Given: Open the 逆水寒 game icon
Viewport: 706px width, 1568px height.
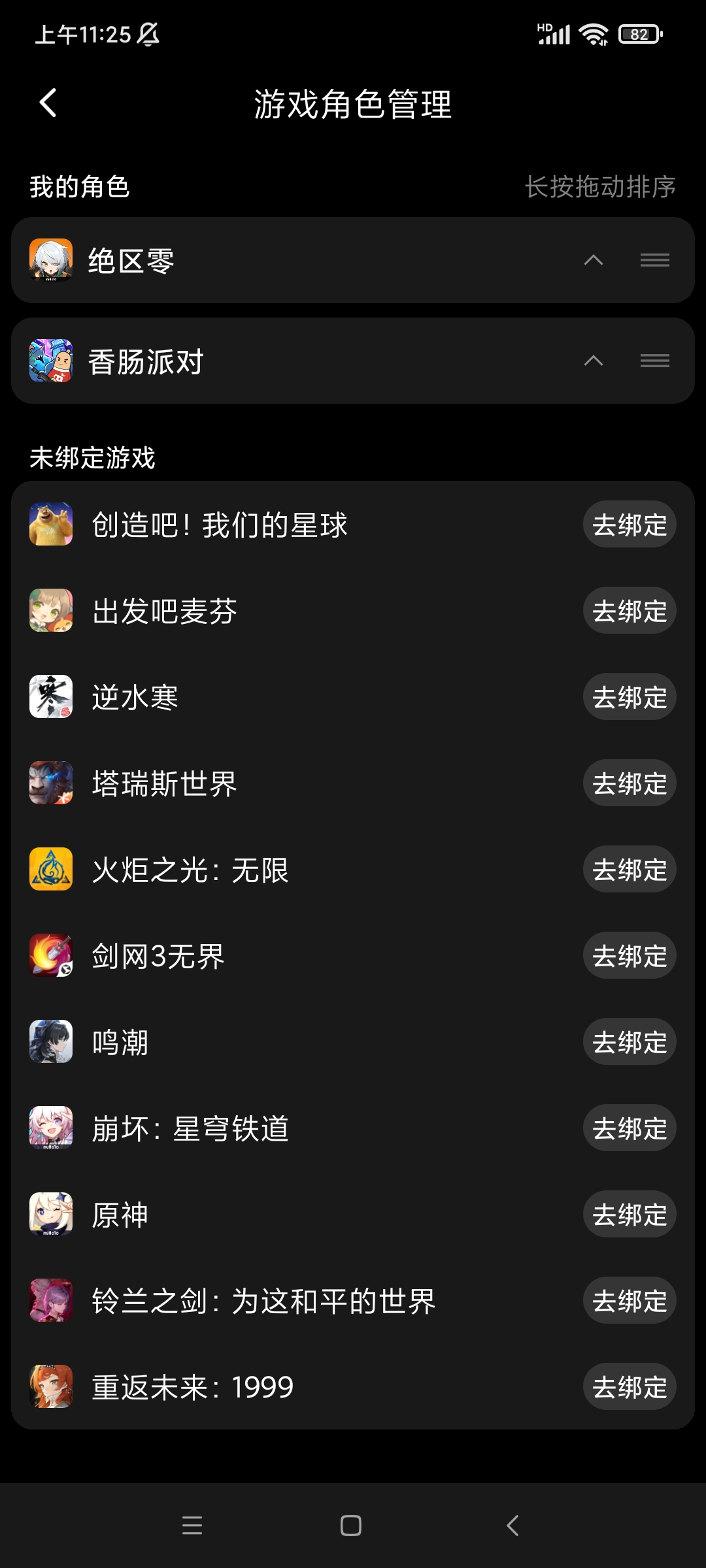Looking at the screenshot, I should tap(51, 696).
